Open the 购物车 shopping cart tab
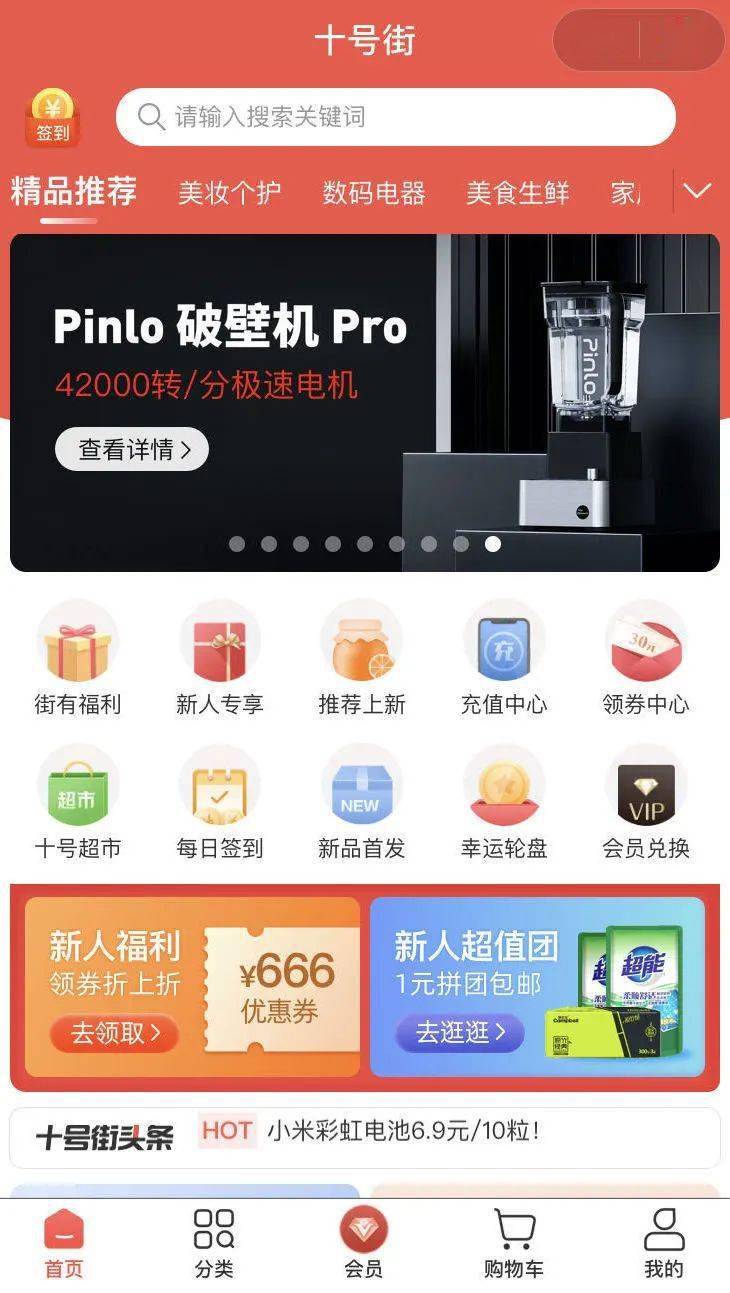This screenshot has height=1293, width=730. tap(514, 1243)
